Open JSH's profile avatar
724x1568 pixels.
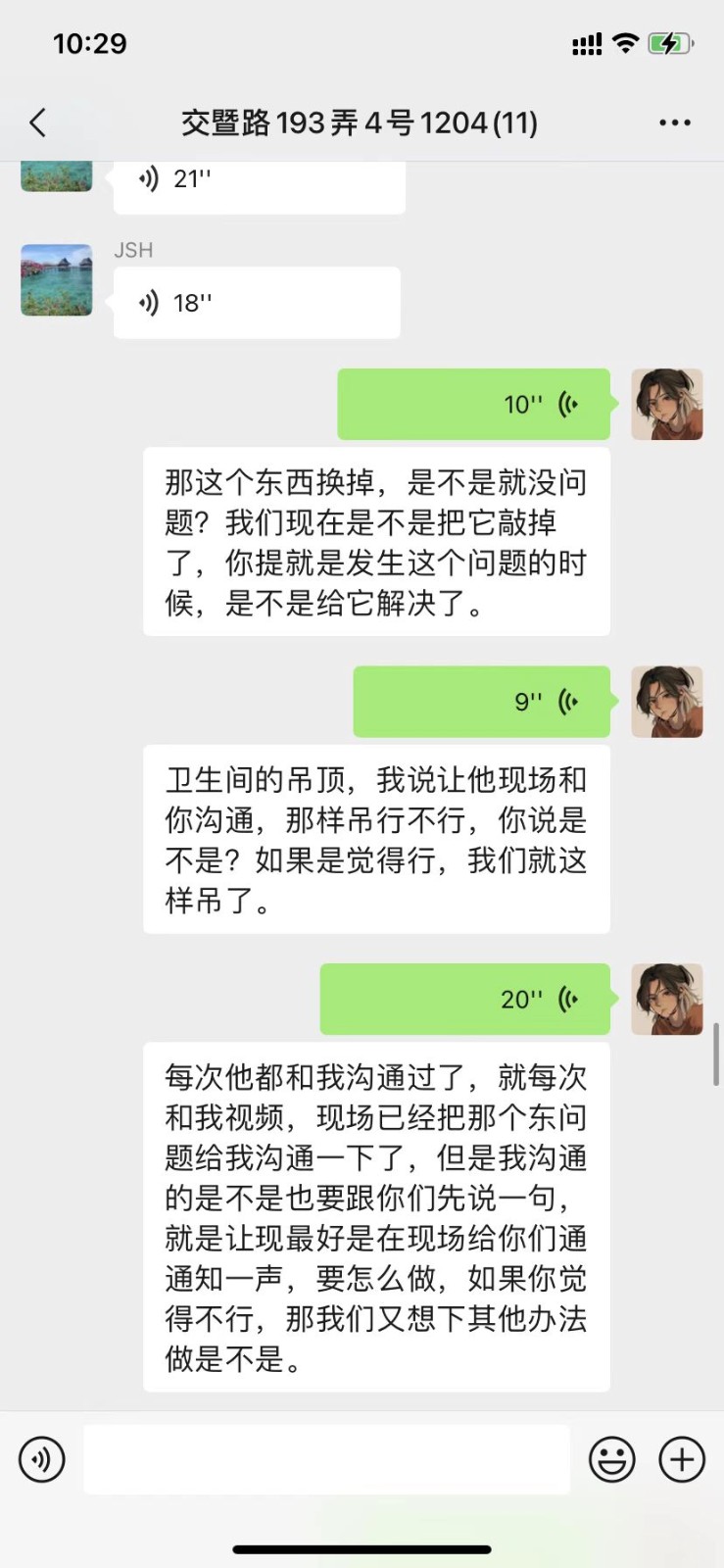coord(57,280)
